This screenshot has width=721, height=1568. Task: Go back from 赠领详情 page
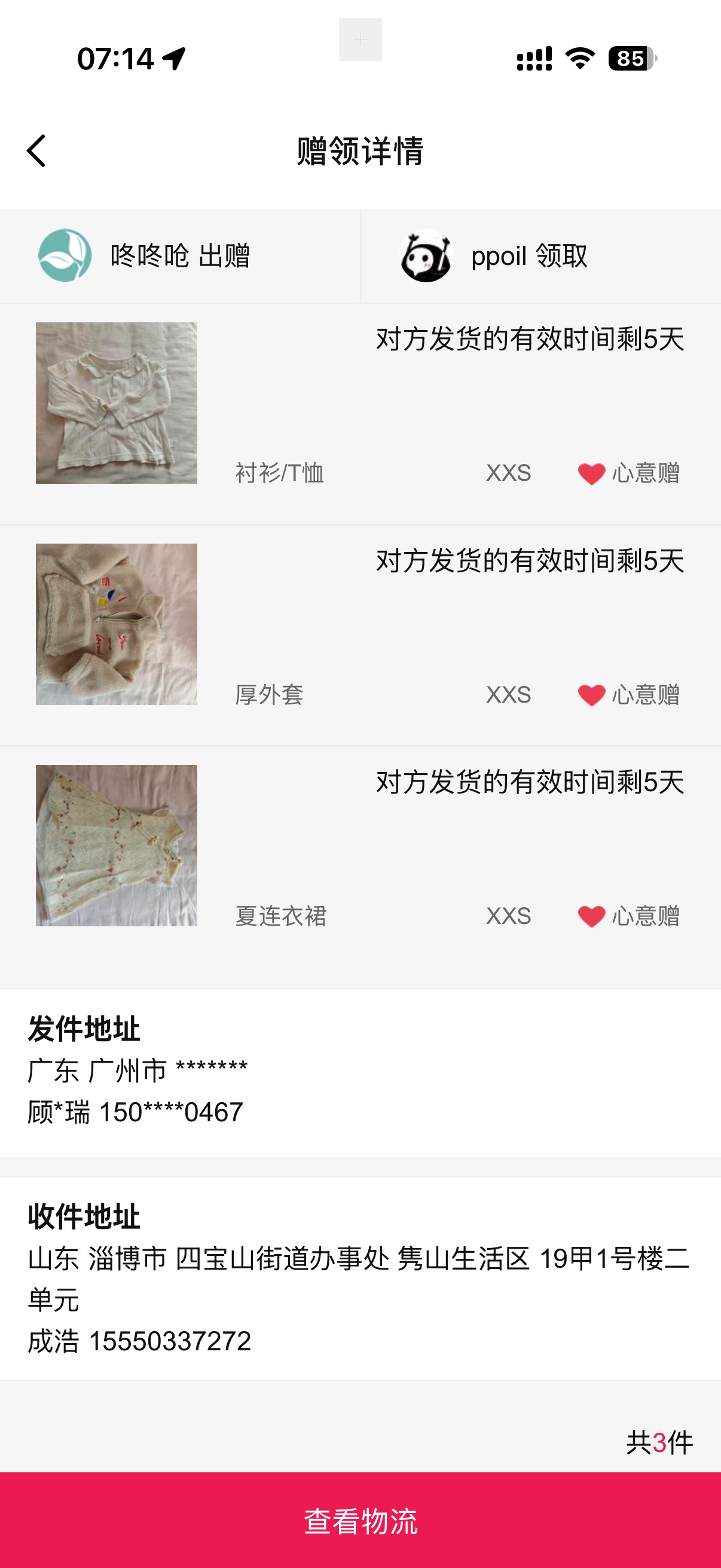[36, 150]
